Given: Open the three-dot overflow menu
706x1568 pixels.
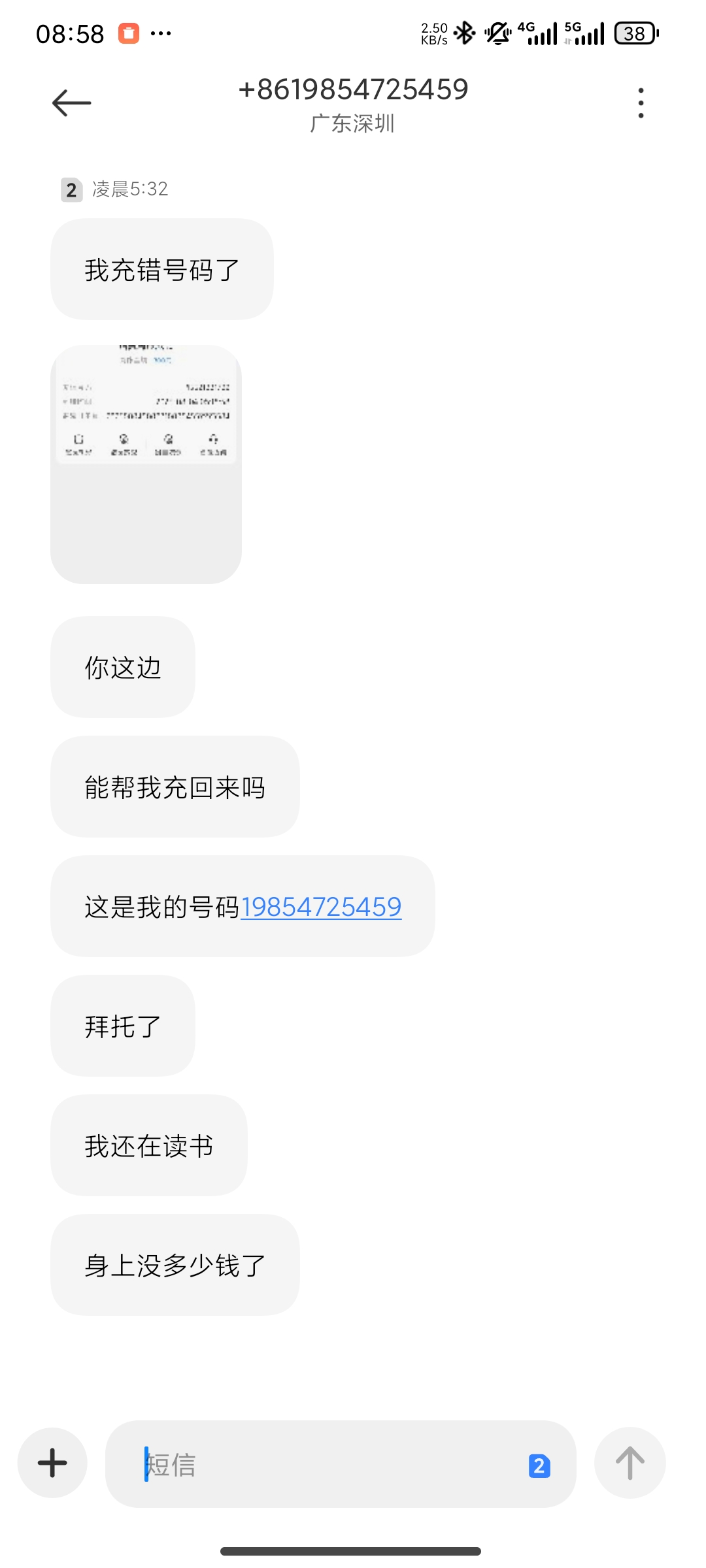Looking at the screenshot, I should coord(641,103).
